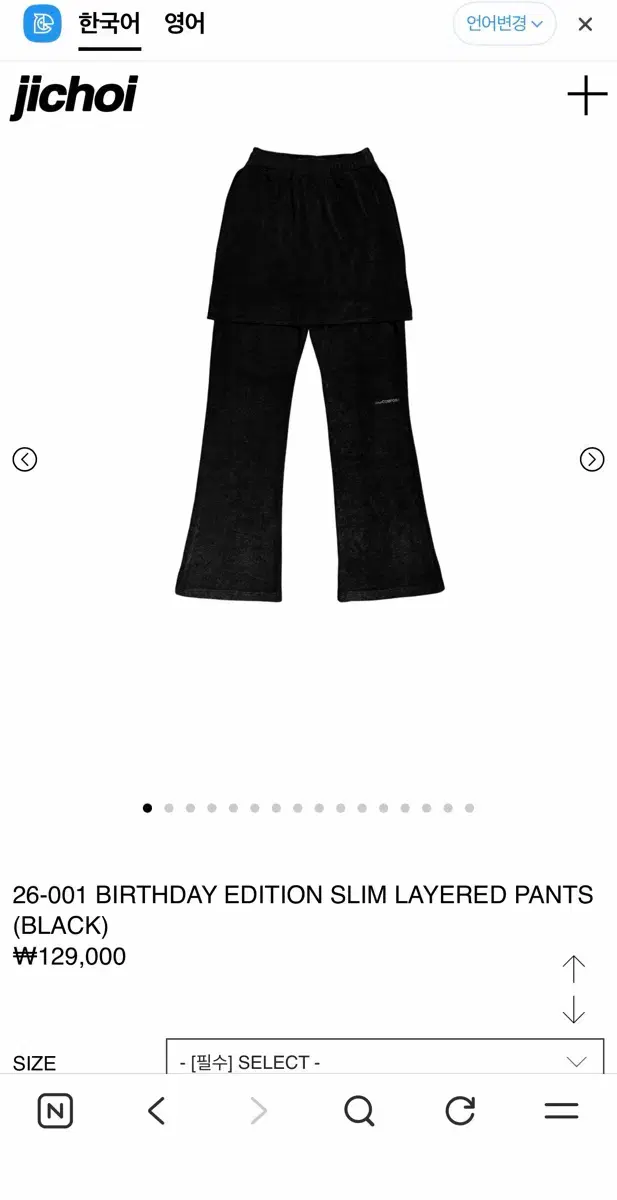617x1200 pixels.
Task: Go to the Naver home button
Action: pyautogui.click(x=55, y=1111)
